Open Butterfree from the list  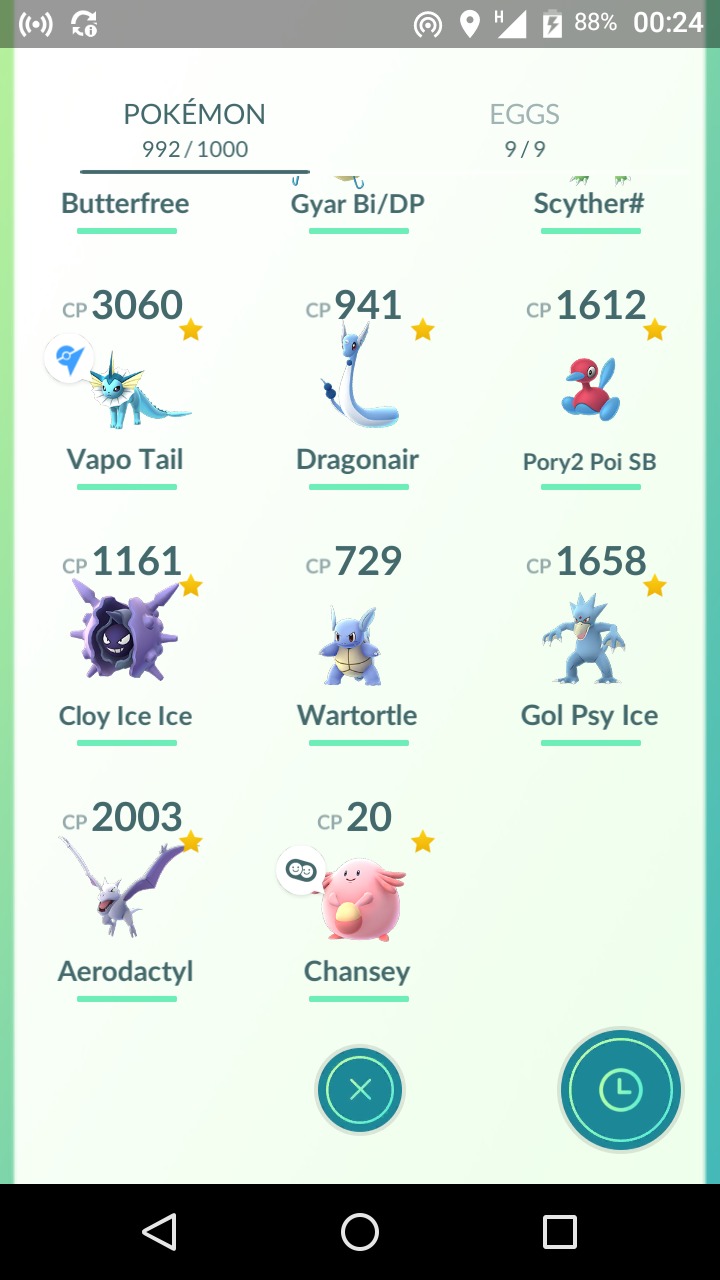(x=126, y=204)
